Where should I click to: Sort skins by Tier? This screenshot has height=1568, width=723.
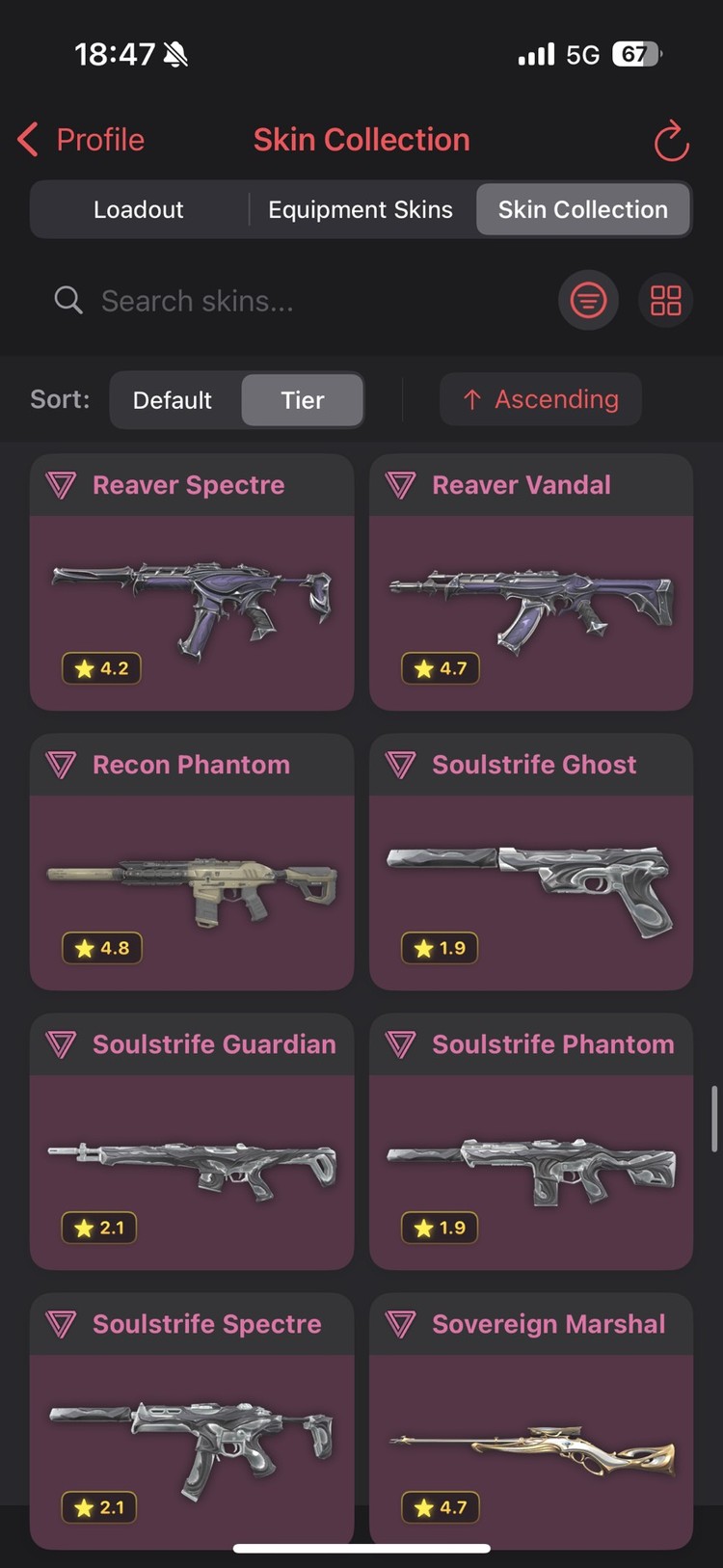coord(302,400)
